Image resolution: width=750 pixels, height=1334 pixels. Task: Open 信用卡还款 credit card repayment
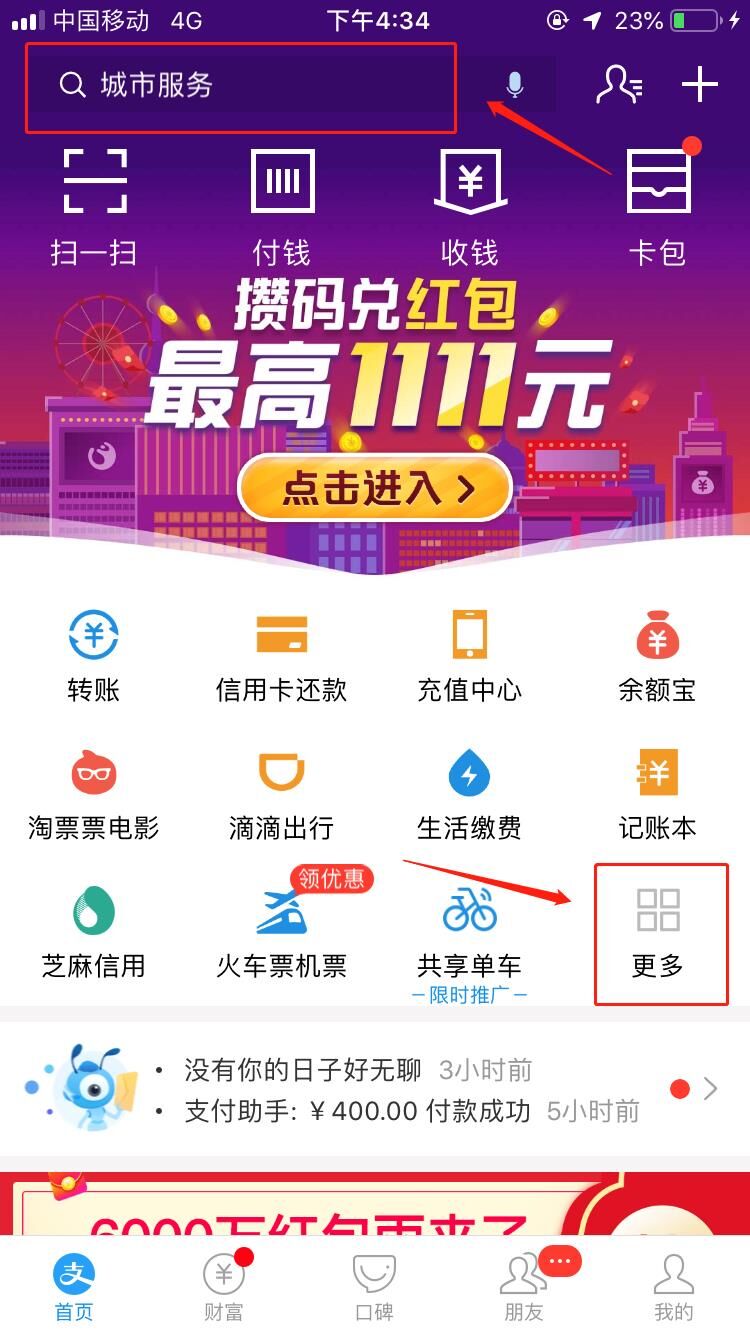click(281, 653)
